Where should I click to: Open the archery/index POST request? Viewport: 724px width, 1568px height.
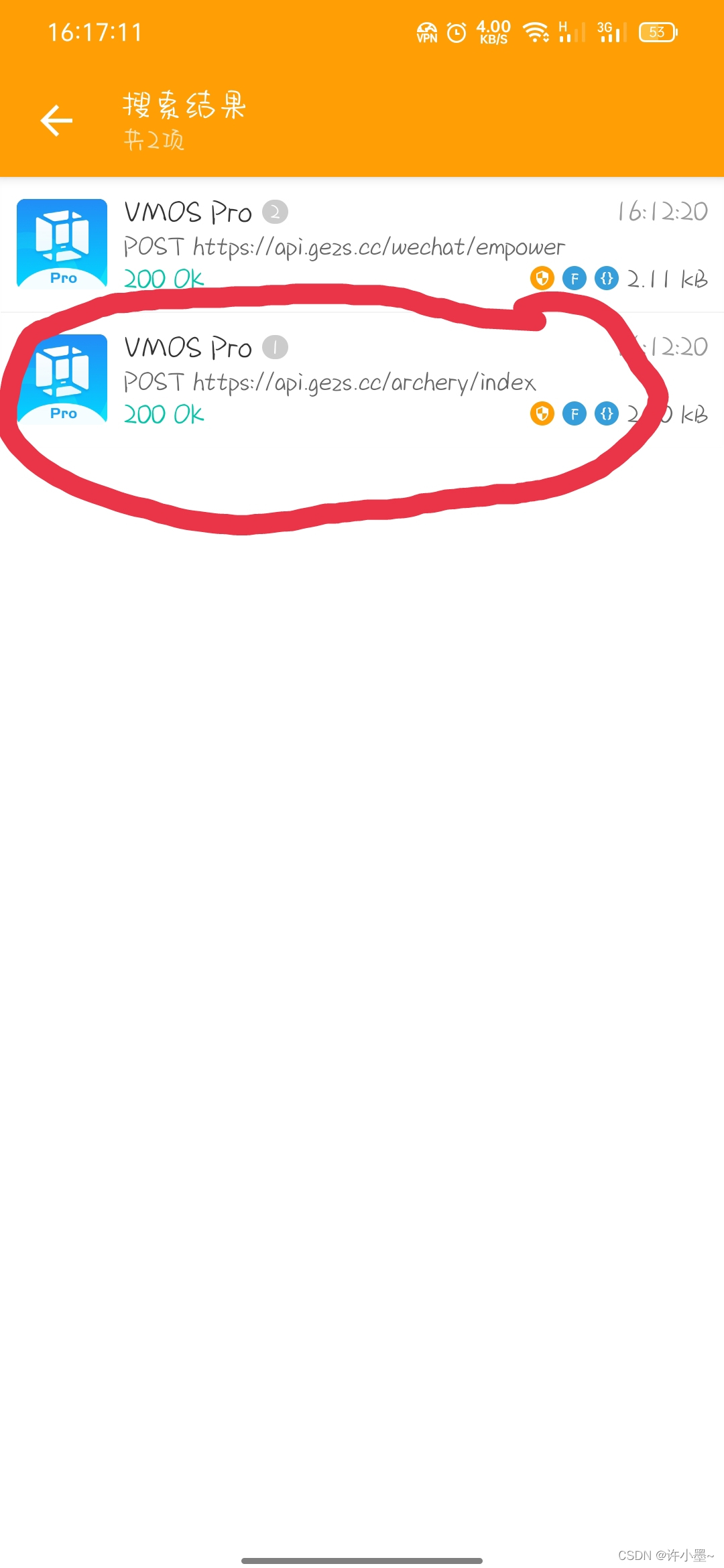pos(362,381)
